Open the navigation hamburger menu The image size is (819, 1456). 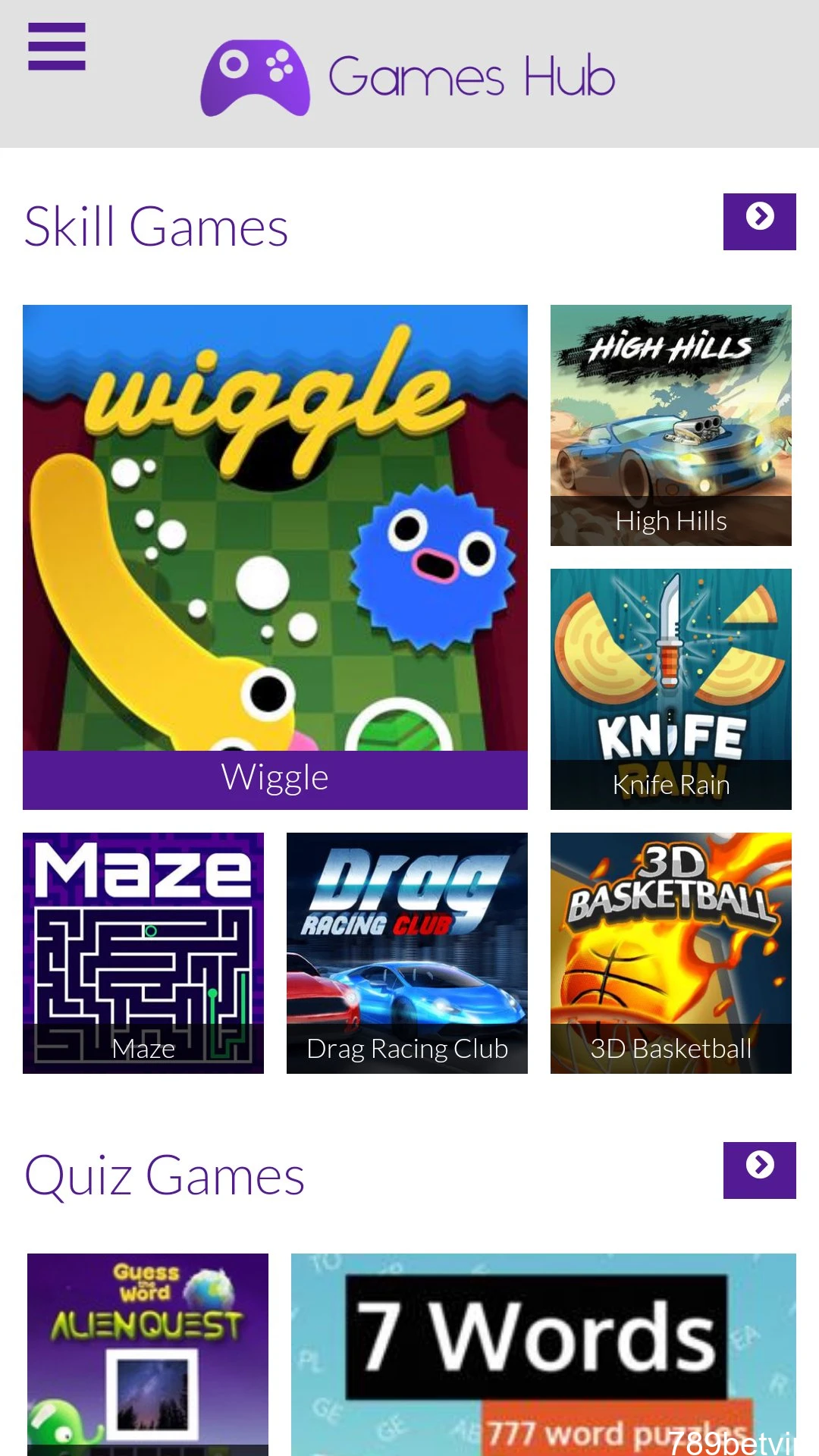pos(58,47)
